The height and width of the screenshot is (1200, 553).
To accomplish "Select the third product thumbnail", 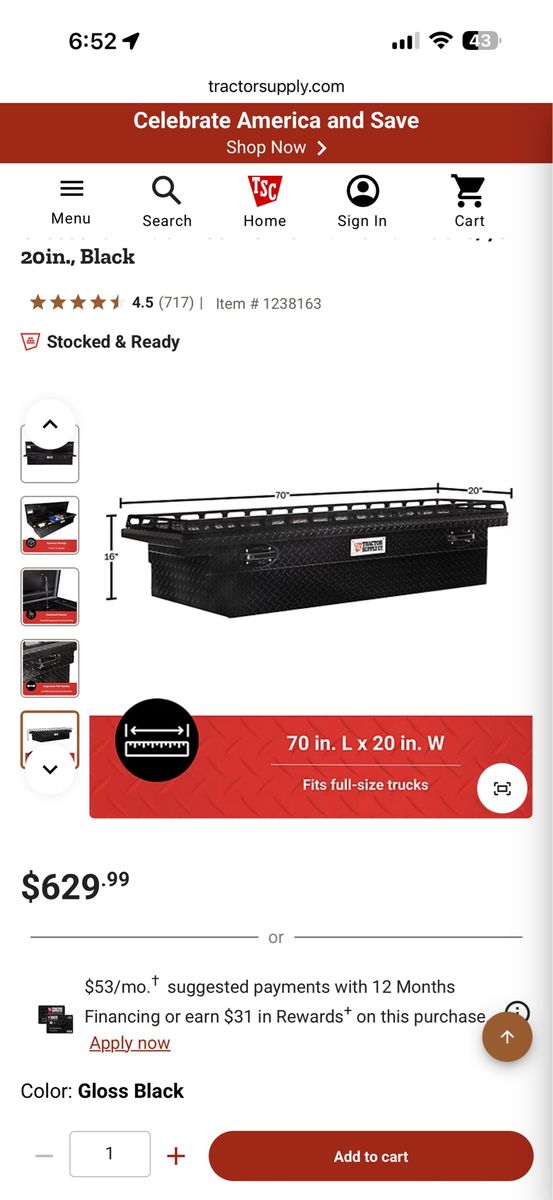I will [50, 597].
